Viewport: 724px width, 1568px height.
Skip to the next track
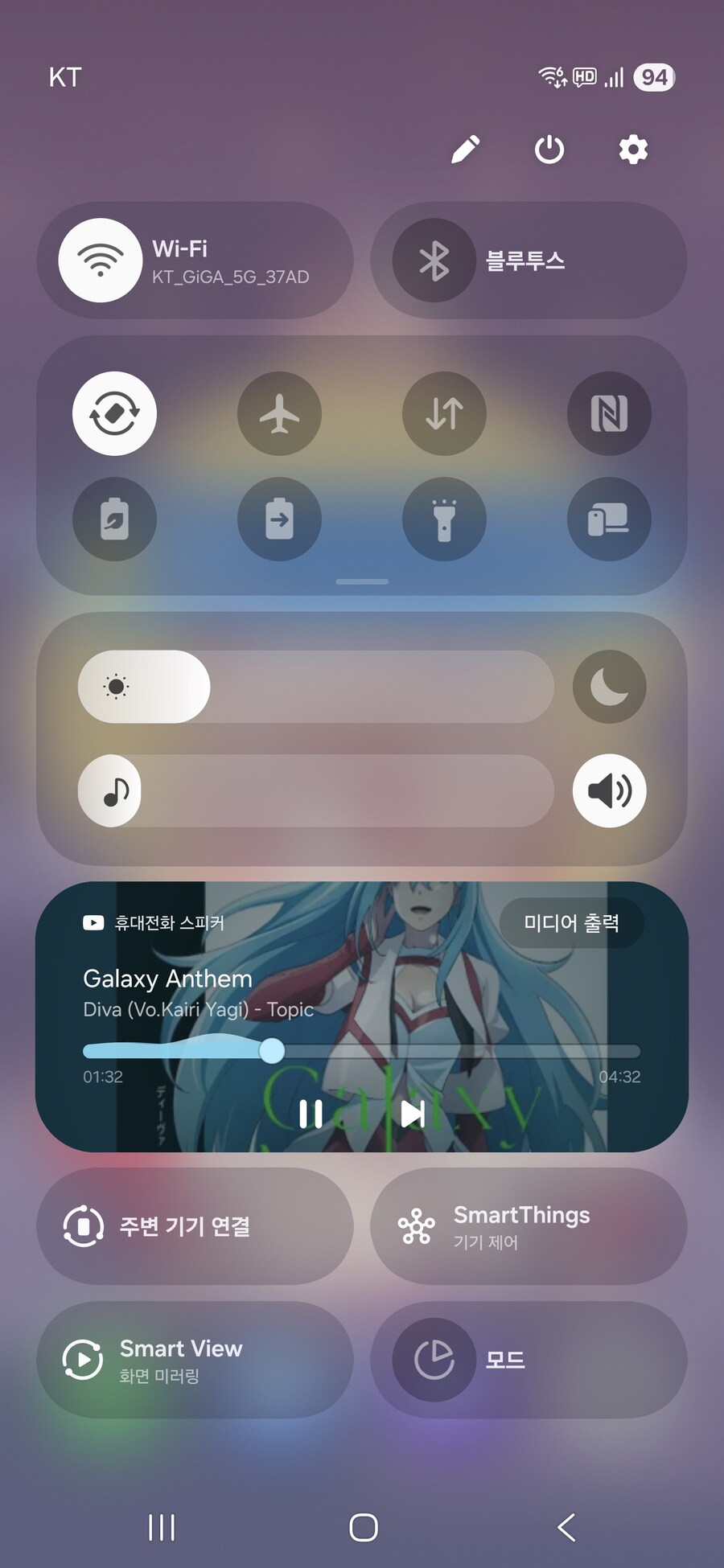point(413,1114)
